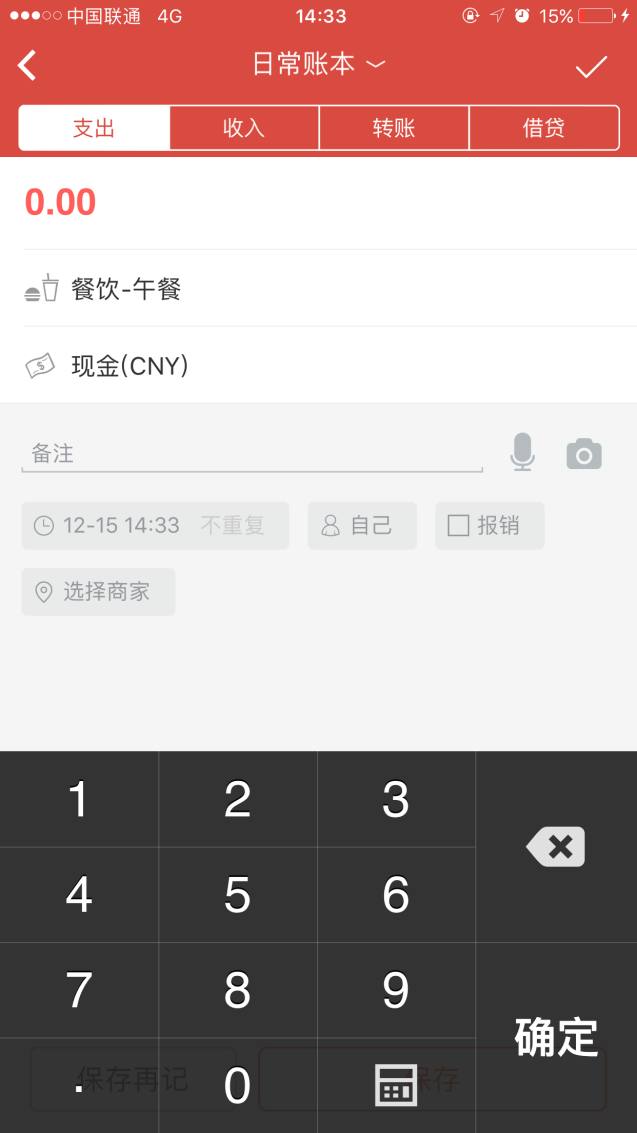Switch to the 转账 tab
Image resolution: width=637 pixels, height=1133 pixels.
(394, 128)
